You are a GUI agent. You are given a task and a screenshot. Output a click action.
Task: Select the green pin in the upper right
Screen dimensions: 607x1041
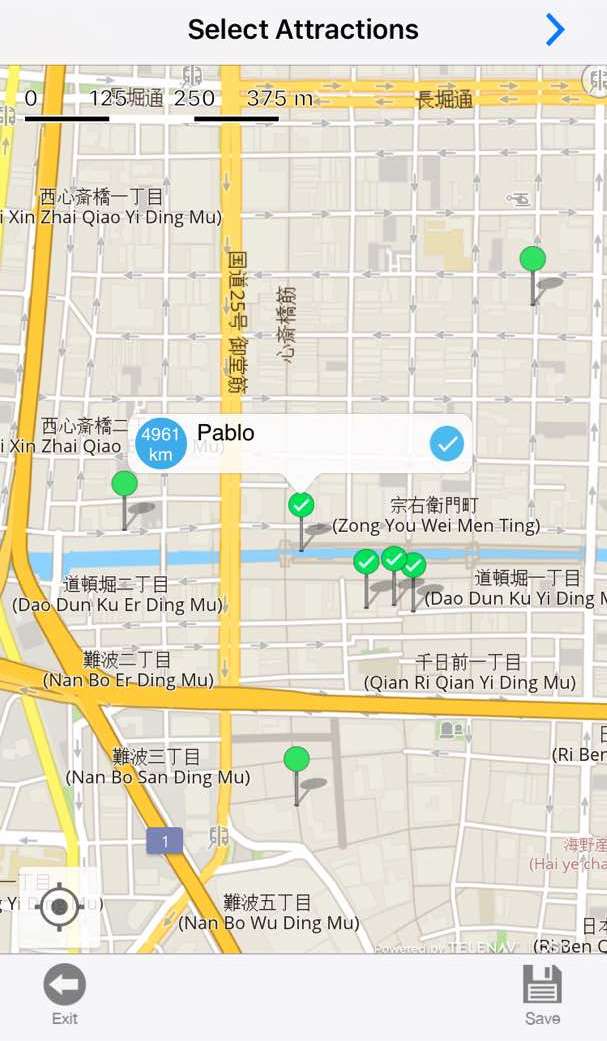533,261
